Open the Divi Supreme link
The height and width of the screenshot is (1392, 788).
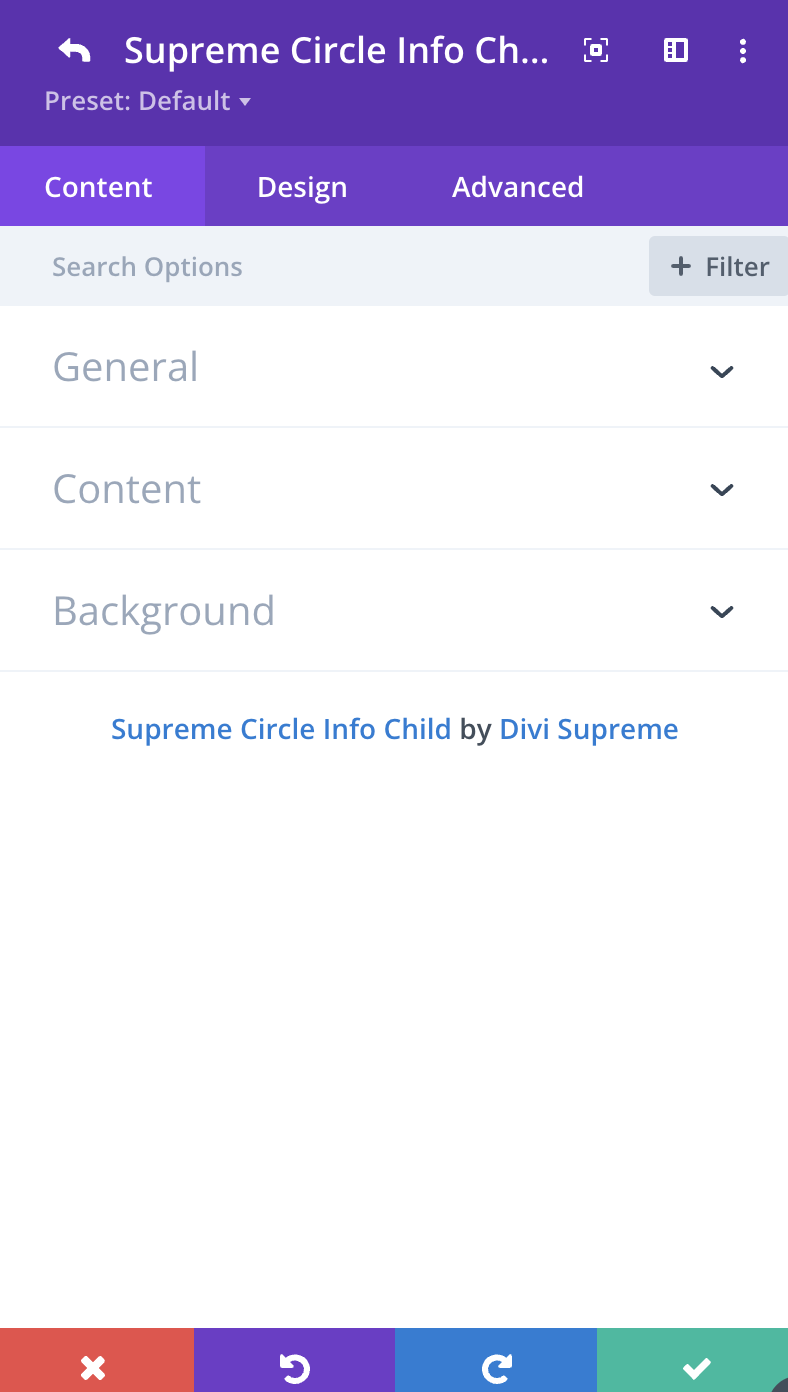point(589,730)
